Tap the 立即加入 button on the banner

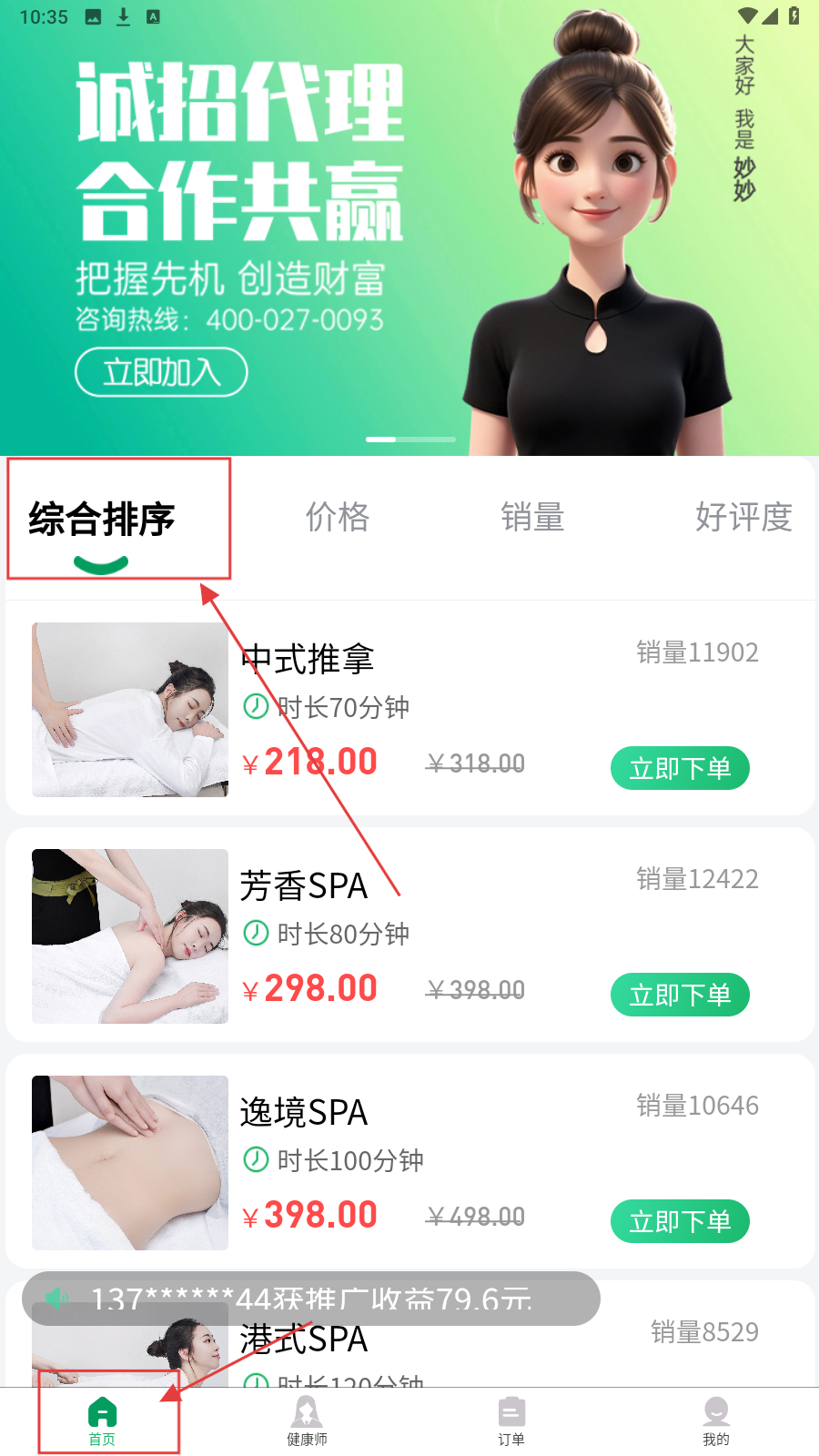tap(161, 372)
